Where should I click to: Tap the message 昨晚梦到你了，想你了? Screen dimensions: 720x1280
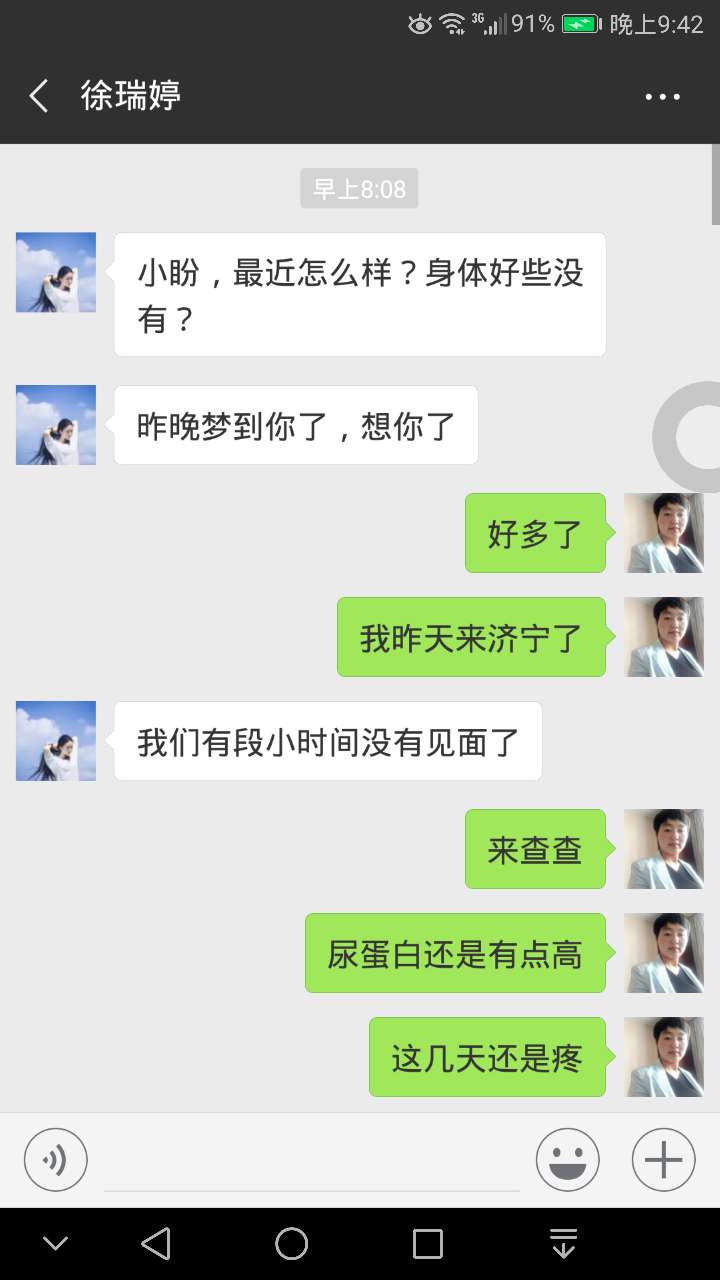[295, 425]
